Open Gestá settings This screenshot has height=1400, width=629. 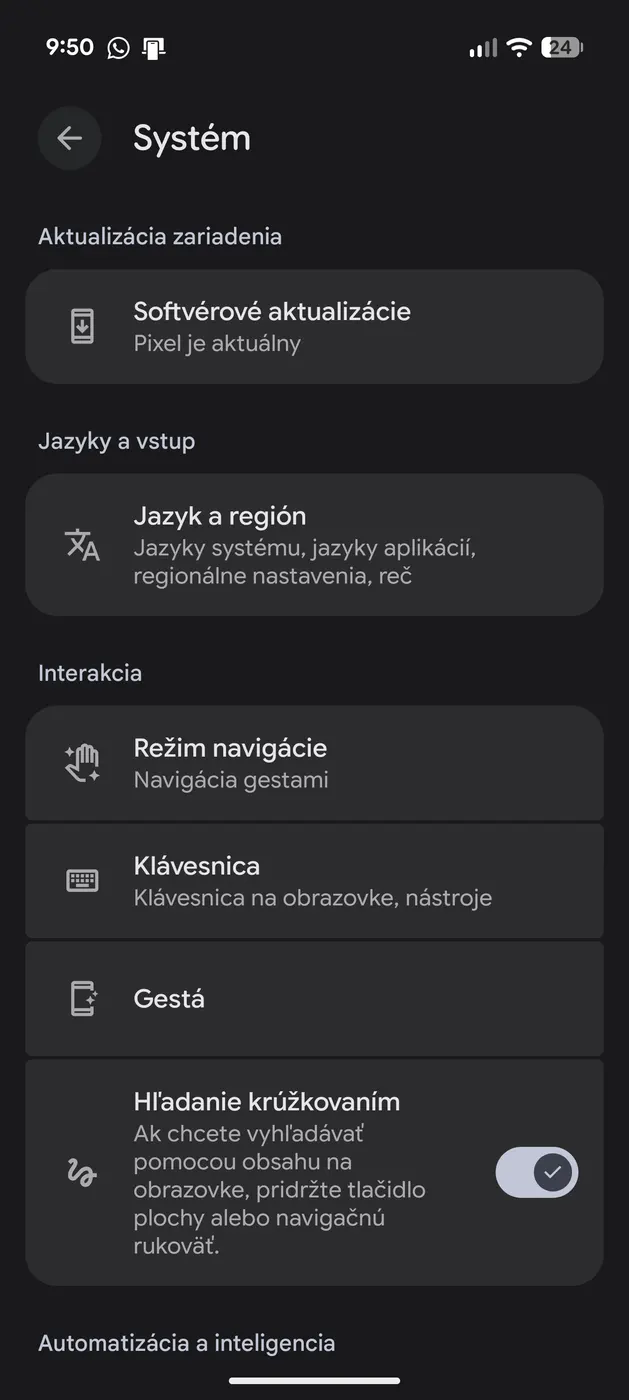tap(314, 998)
